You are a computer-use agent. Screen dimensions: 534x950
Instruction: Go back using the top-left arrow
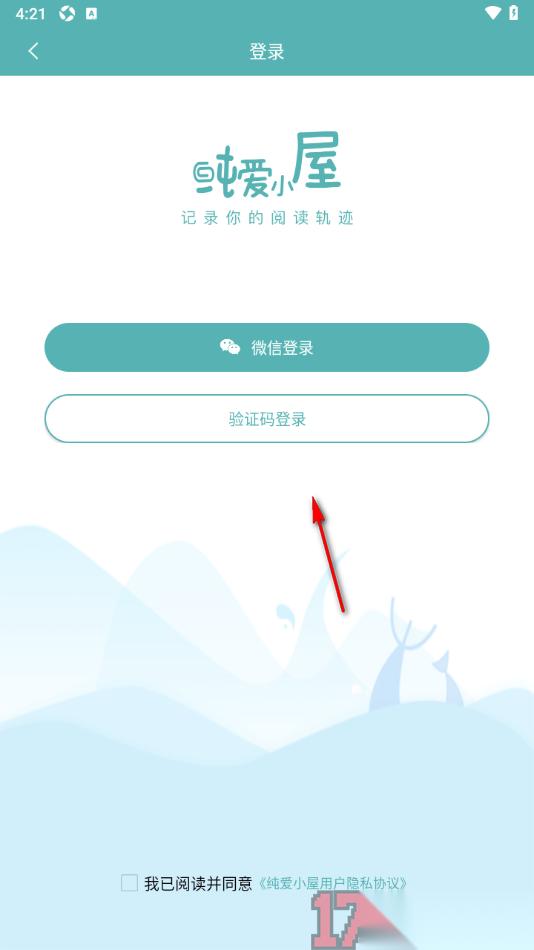(33, 51)
